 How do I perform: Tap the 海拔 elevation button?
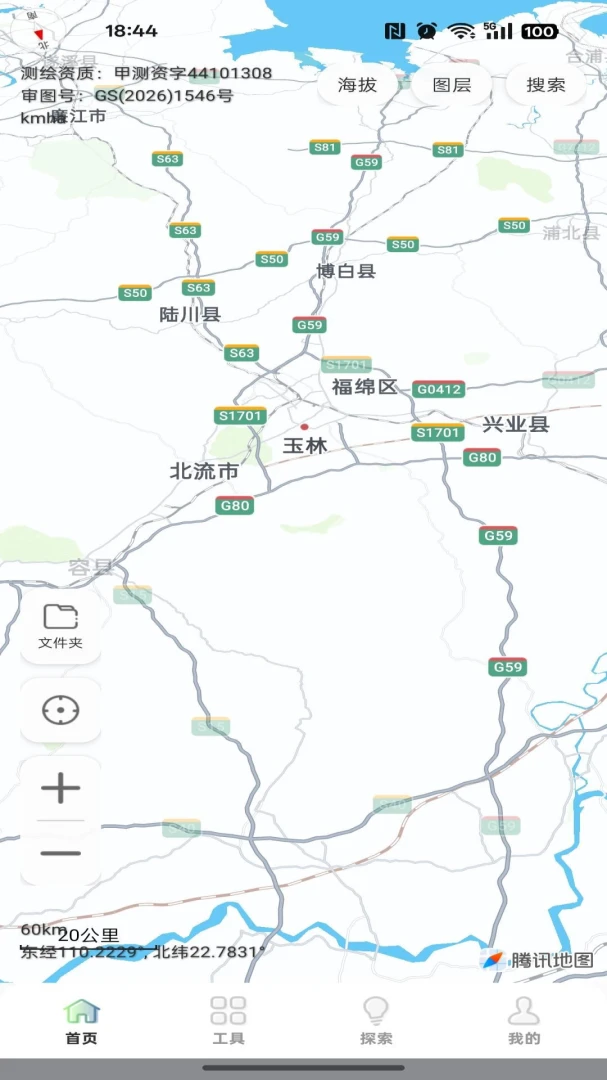tap(358, 85)
